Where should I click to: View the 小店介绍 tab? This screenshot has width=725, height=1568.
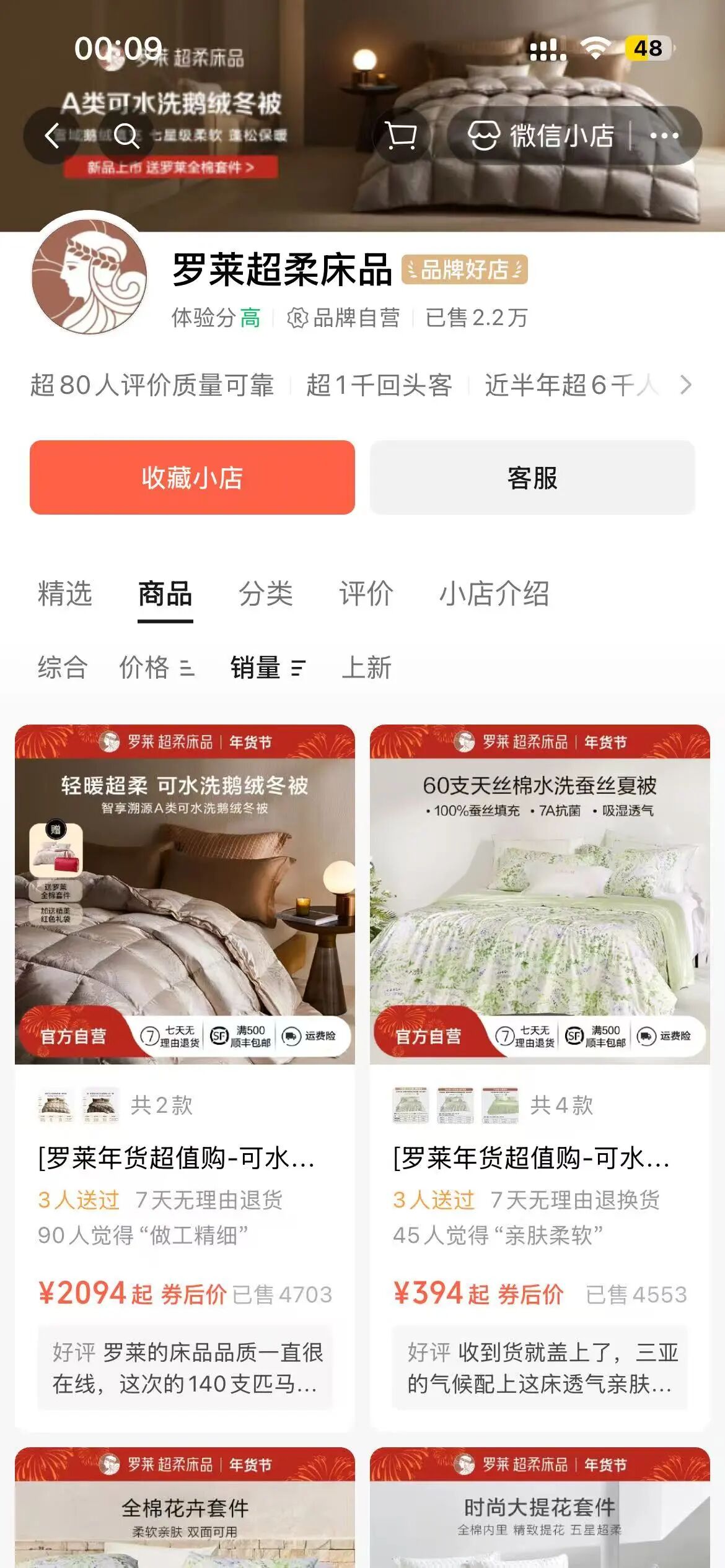[x=494, y=593]
